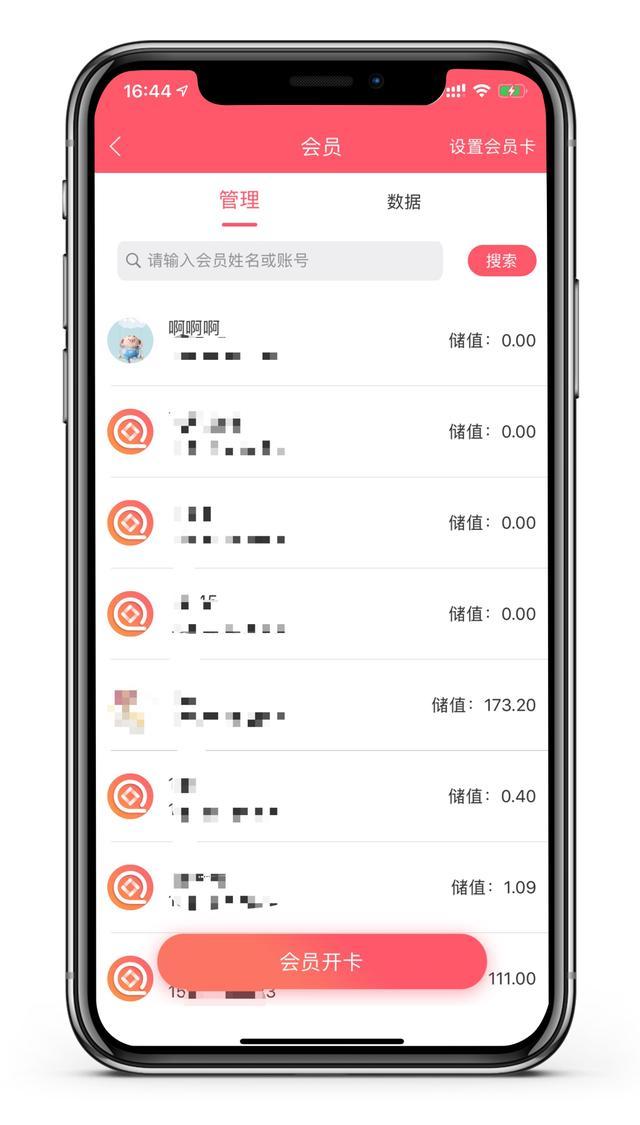Open 设置会员卡 settings
The width and height of the screenshot is (640, 1125).
point(491,147)
